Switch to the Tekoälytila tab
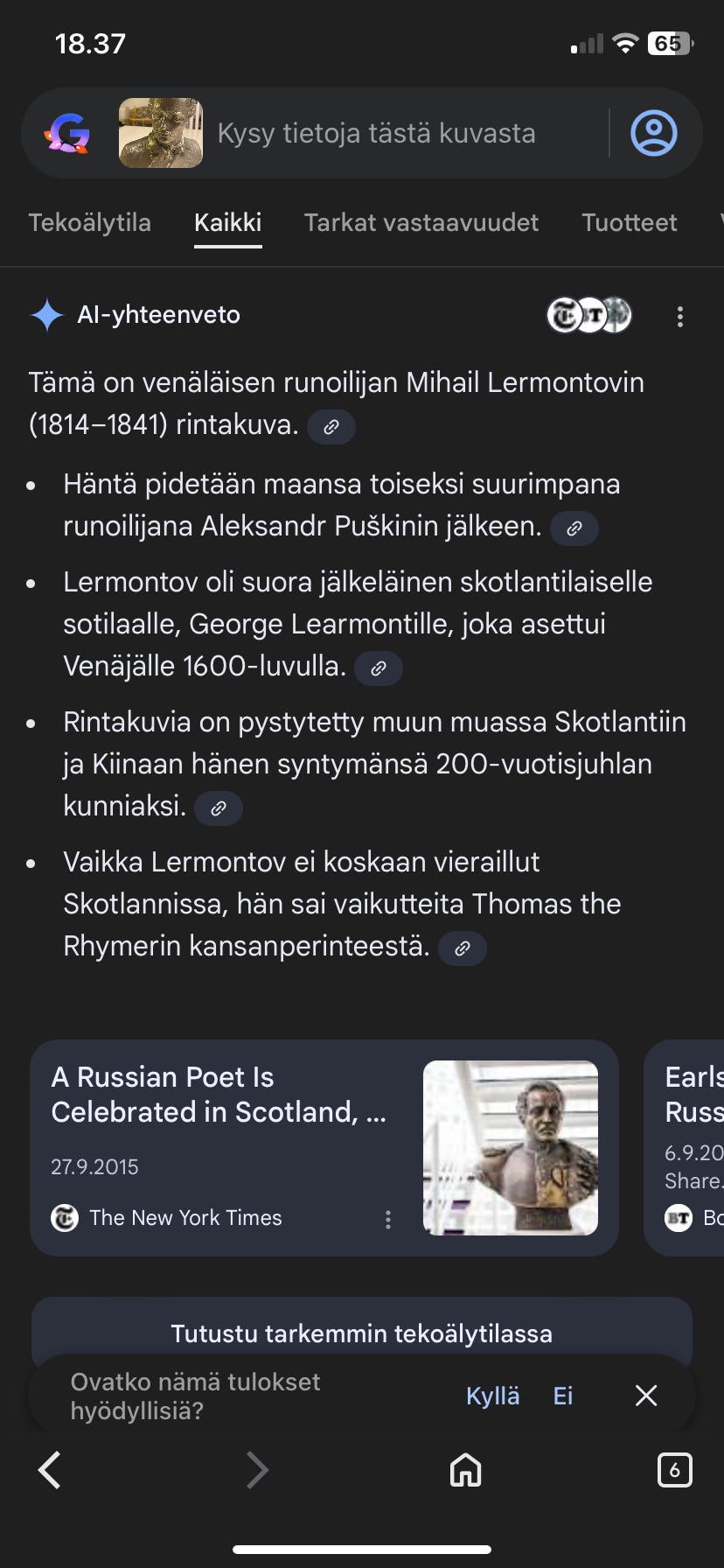 pos(89,223)
